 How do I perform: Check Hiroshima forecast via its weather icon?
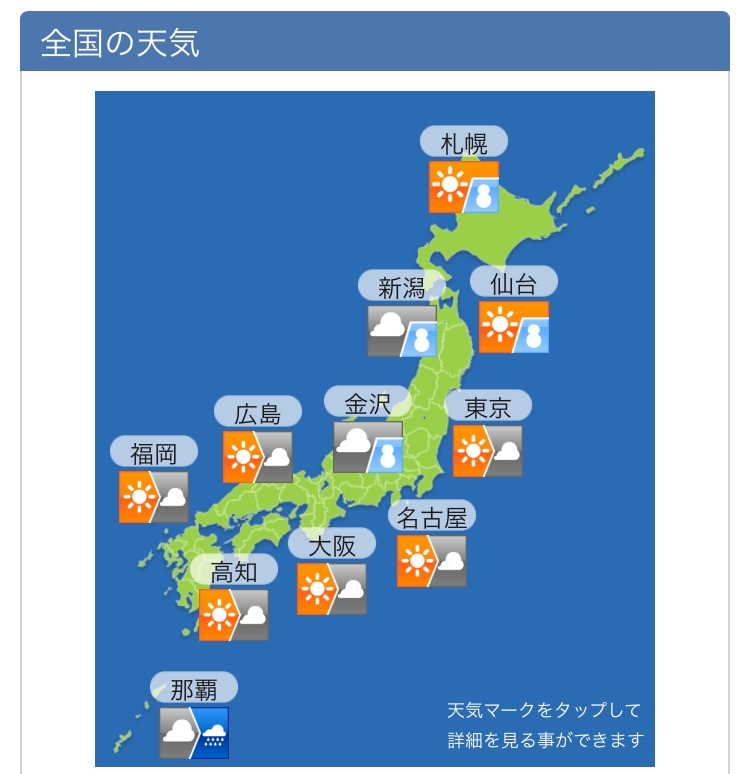(x=258, y=457)
